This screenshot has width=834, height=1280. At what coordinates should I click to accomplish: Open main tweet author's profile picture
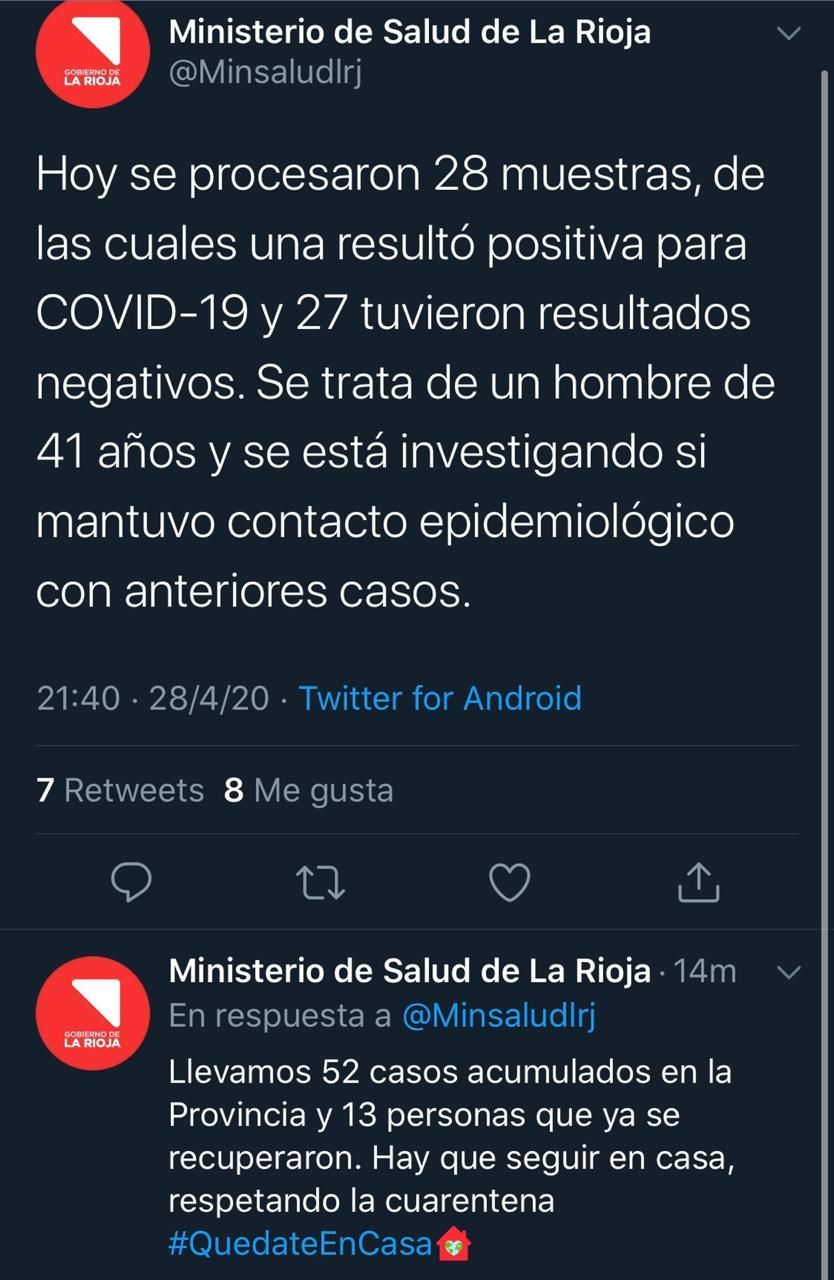(x=92, y=54)
